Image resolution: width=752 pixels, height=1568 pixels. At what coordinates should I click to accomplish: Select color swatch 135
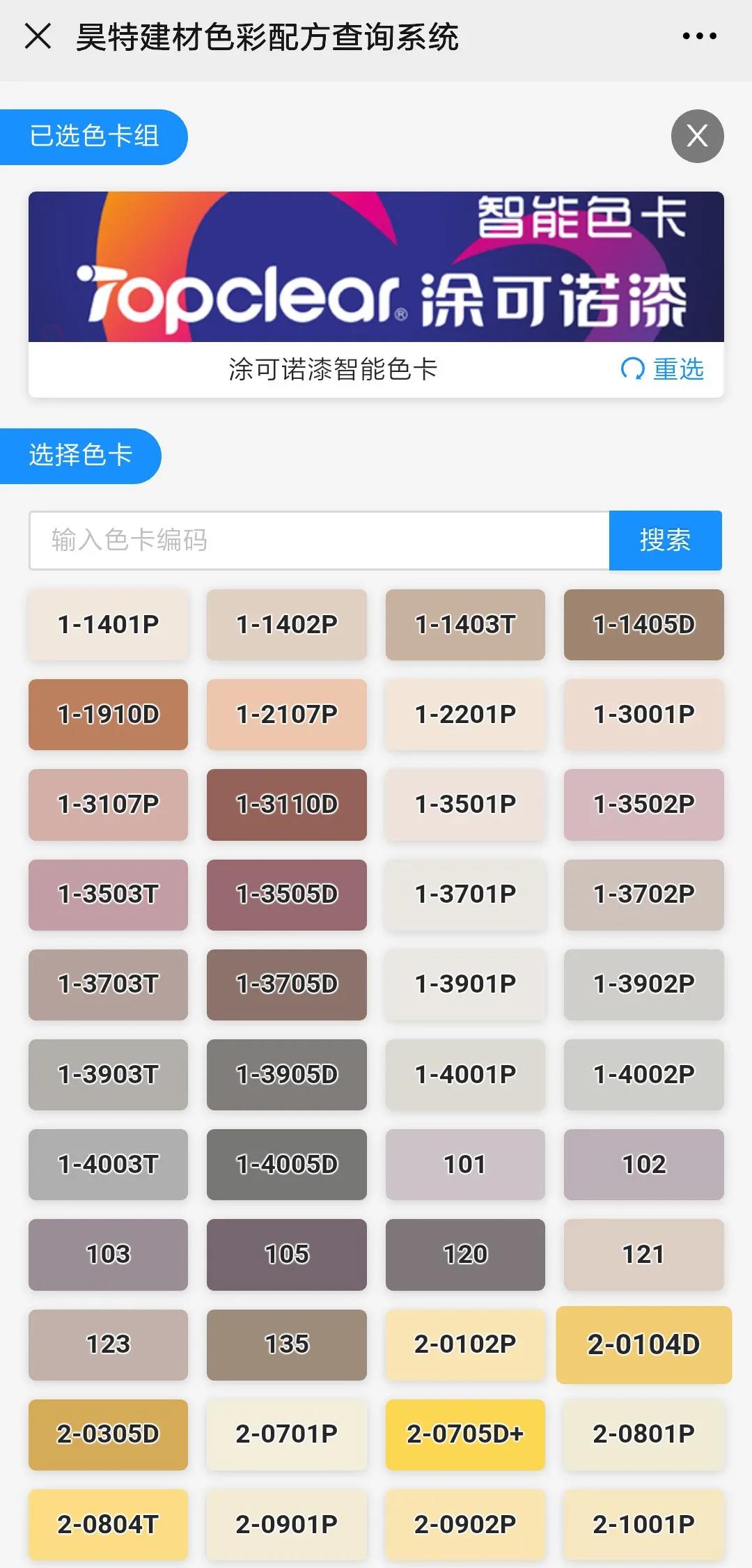pyautogui.click(x=286, y=1344)
